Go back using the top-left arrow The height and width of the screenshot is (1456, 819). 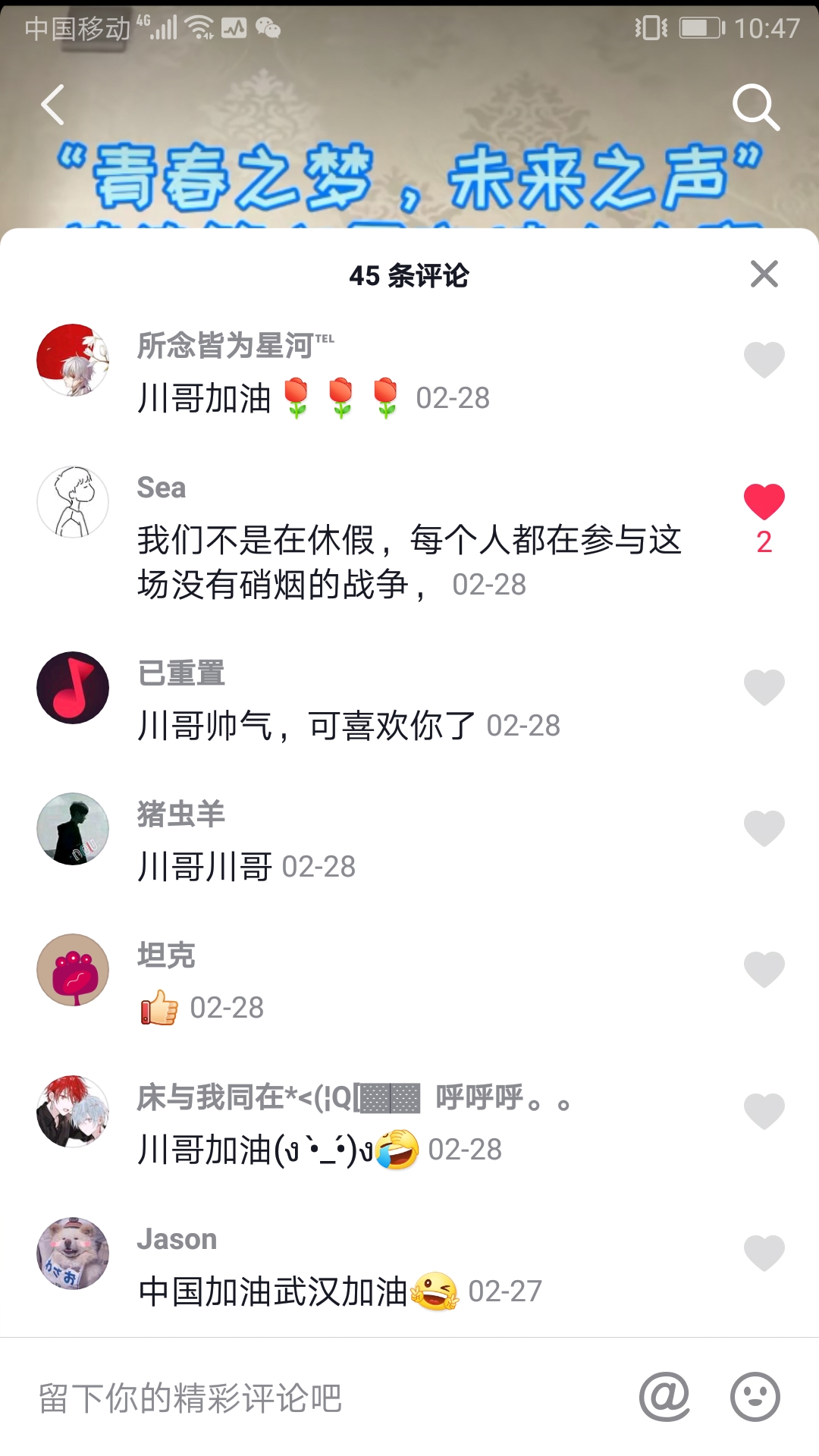[x=53, y=105]
